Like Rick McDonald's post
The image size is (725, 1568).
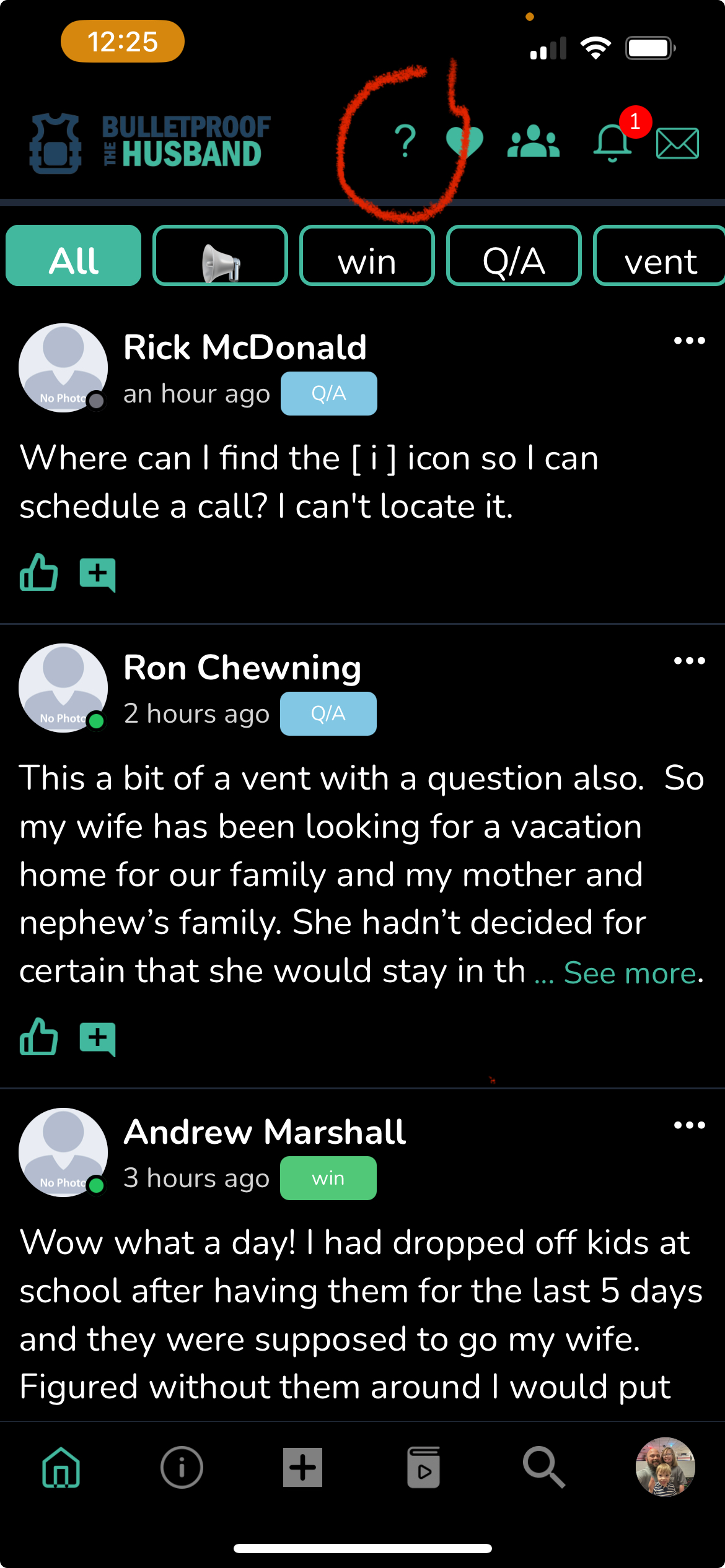[38, 573]
